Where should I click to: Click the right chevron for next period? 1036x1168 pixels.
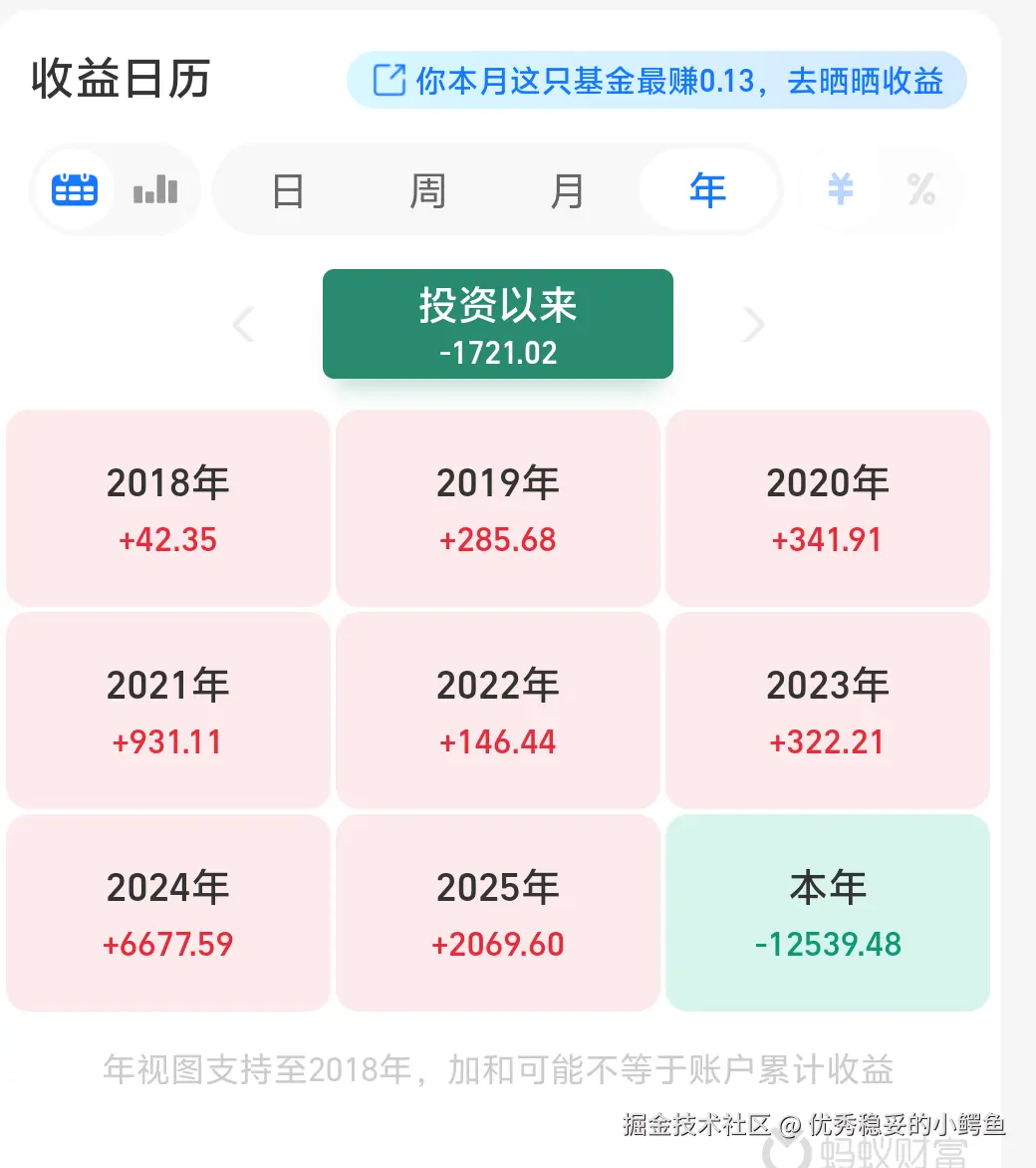pos(754,324)
